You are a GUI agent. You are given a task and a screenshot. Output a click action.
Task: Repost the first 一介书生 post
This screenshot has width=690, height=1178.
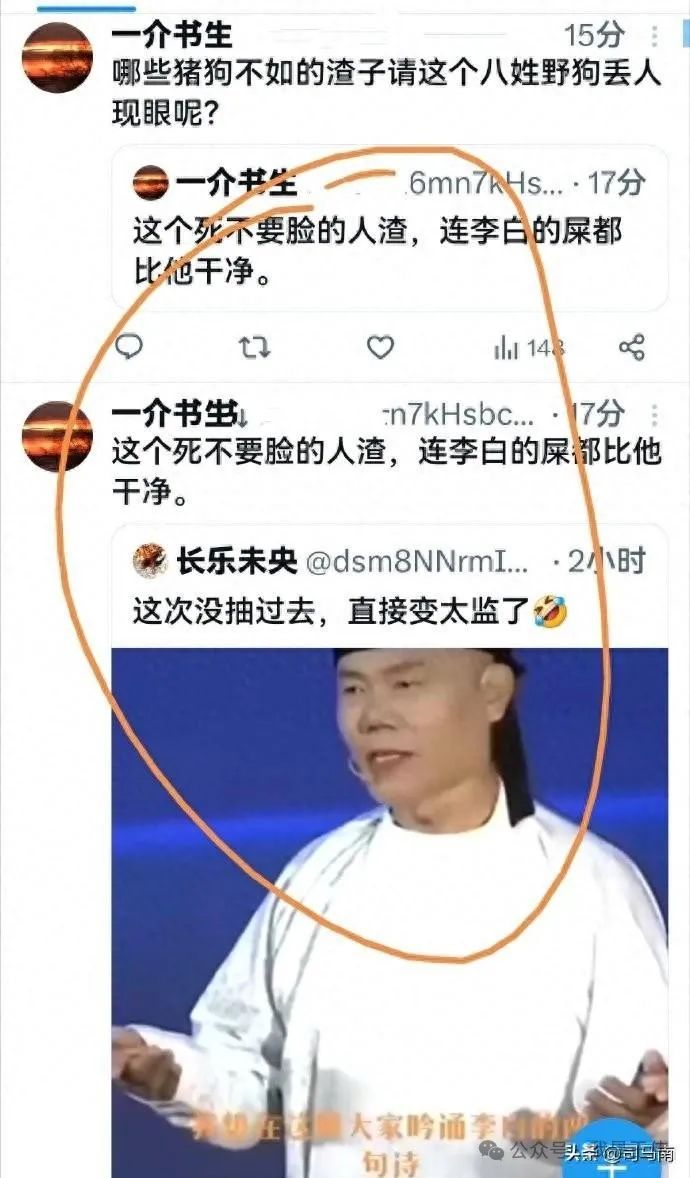click(254, 347)
